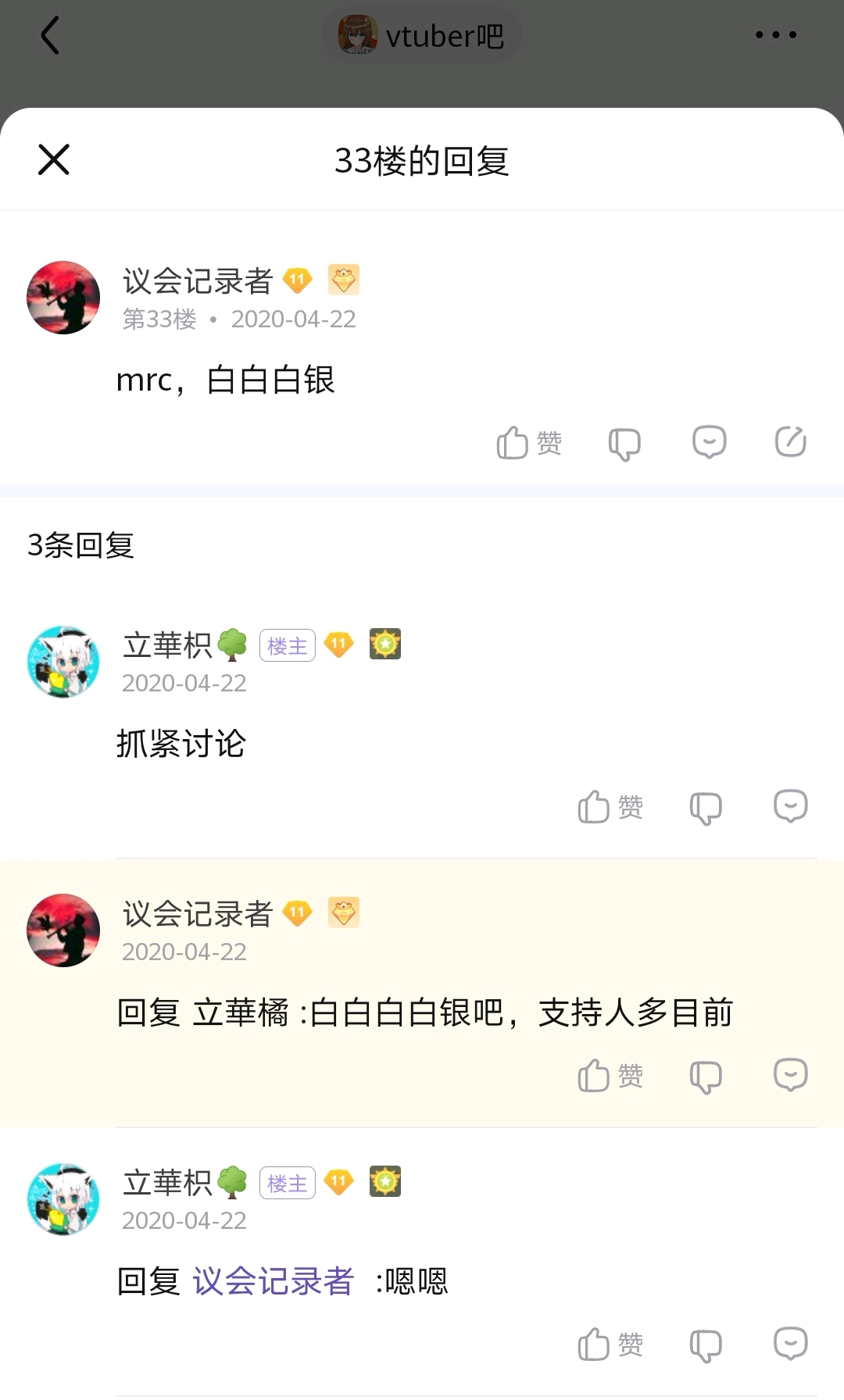Screen dimensions: 844x1400
Task: Dislike the reply "白白白白银吧，支持人多目前"
Action: (x=706, y=1076)
